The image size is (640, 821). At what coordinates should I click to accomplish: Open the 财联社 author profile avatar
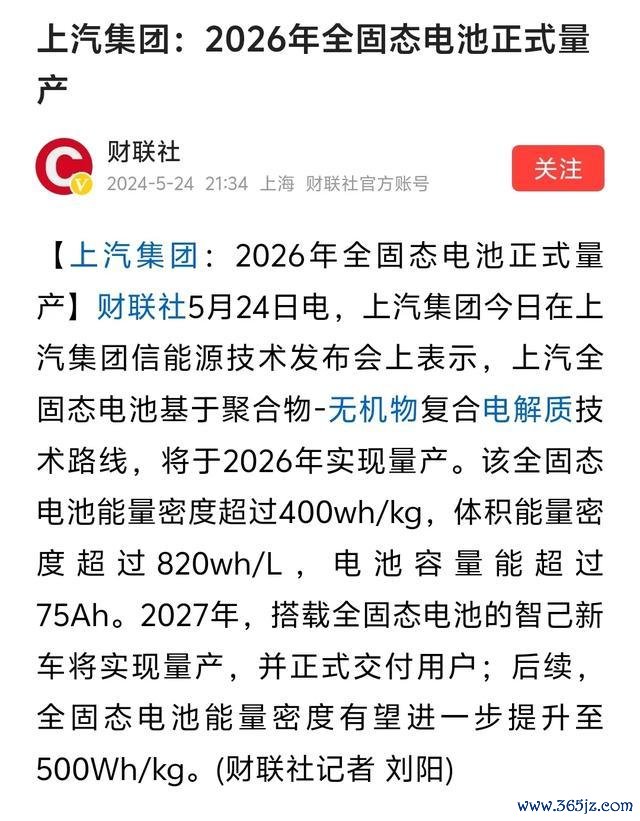tap(64, 166)
